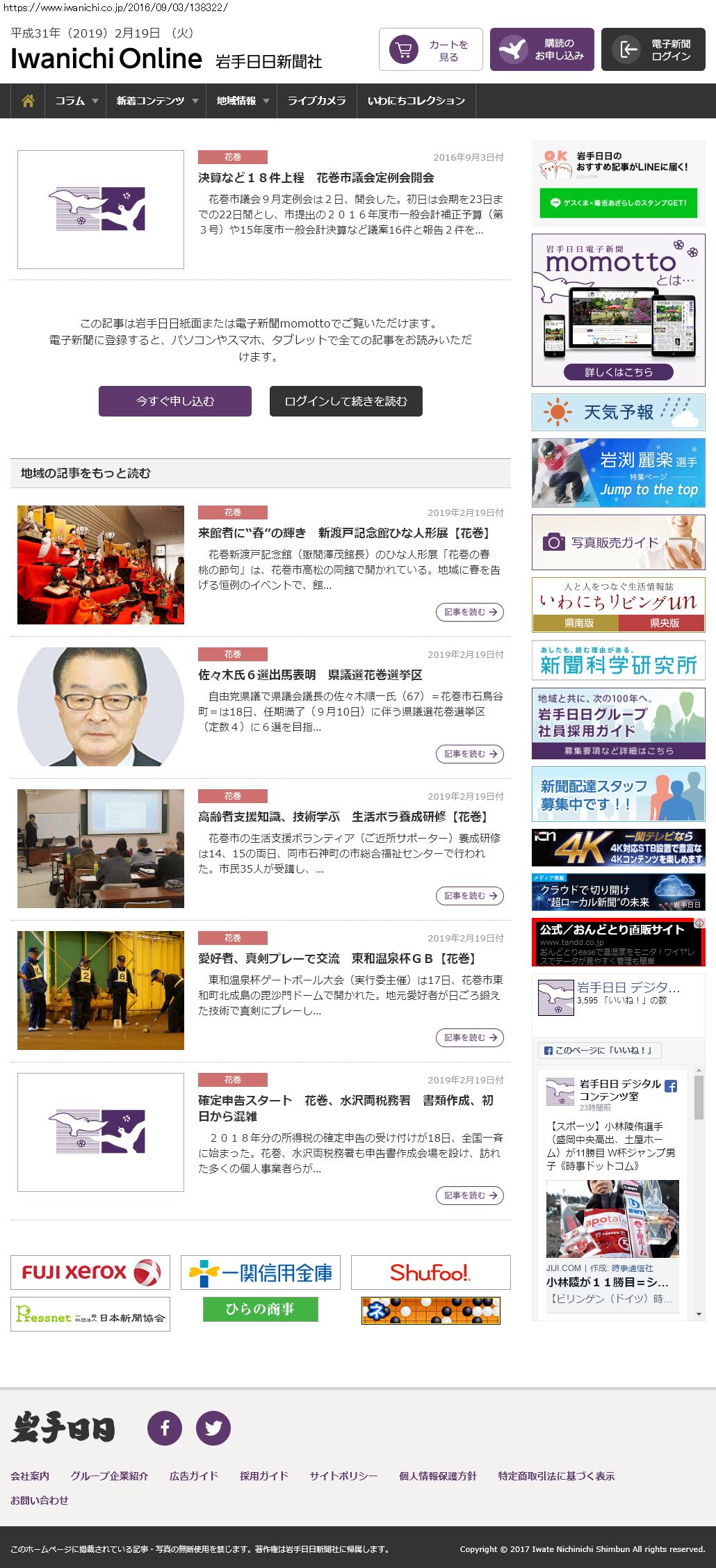Open the ライブカメラ page
The image size is (716, 1568).
pos(316,101)
